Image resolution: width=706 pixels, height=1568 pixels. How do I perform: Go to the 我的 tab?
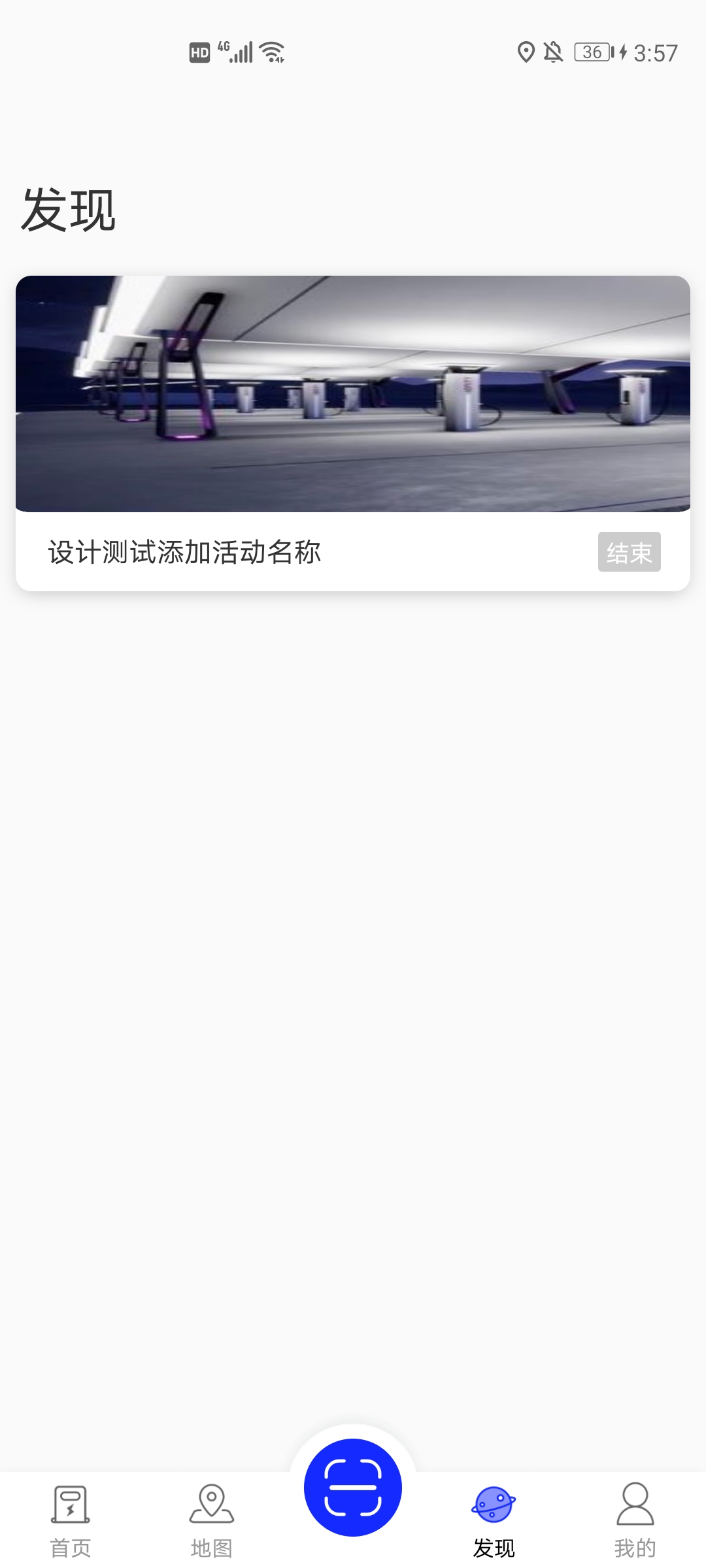(635, 1520)
